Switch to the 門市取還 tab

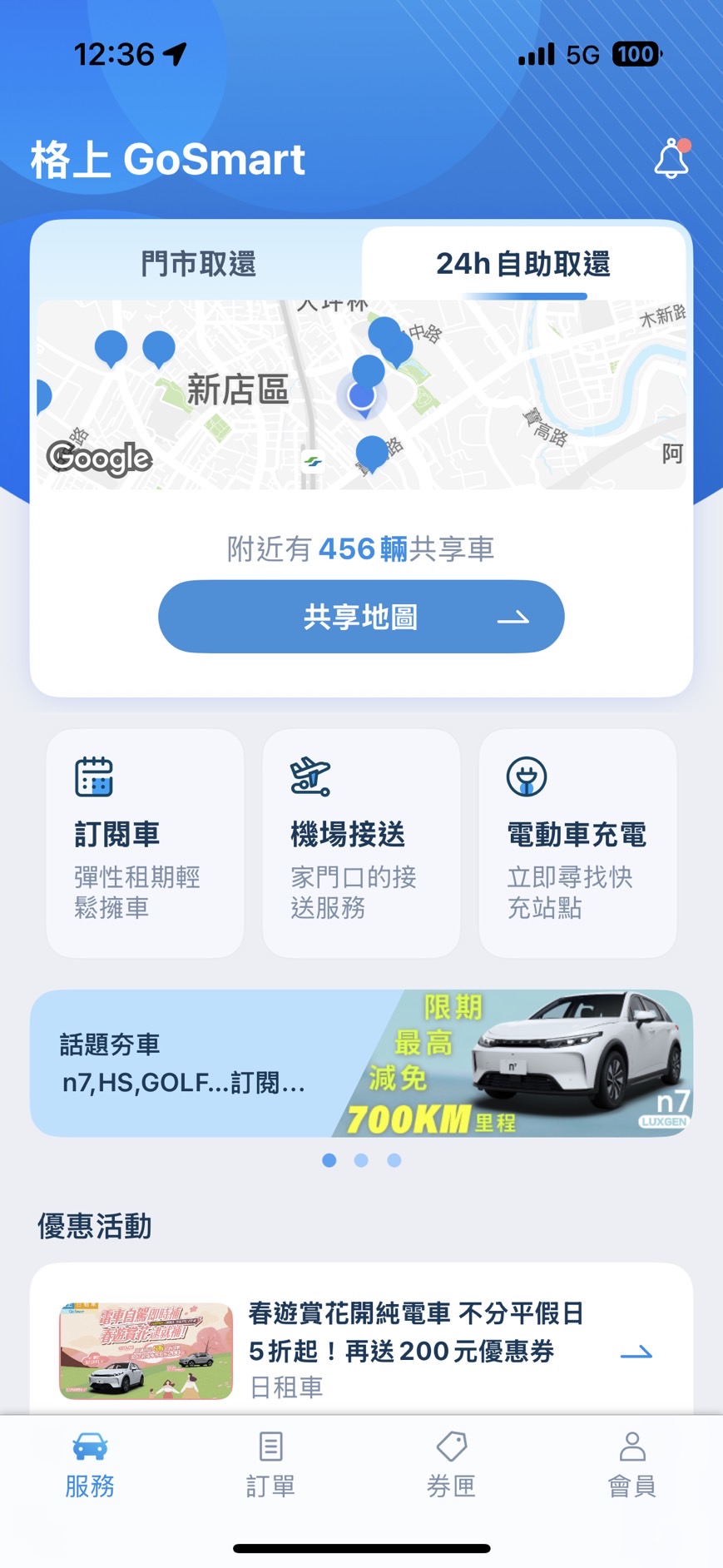pyautogui.click(x=198, y=264)
